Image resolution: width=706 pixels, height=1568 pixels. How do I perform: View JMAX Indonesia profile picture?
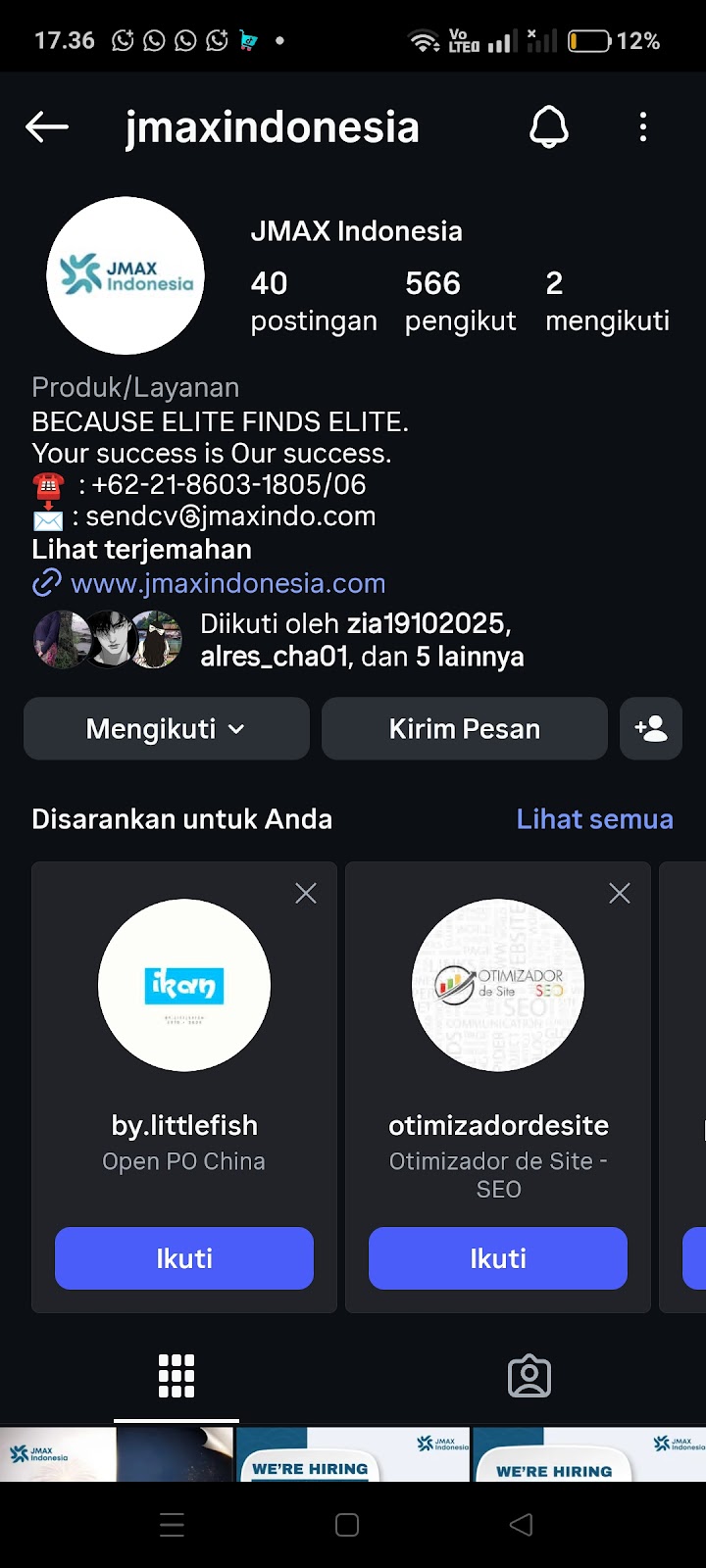click(x=126, y=275)
